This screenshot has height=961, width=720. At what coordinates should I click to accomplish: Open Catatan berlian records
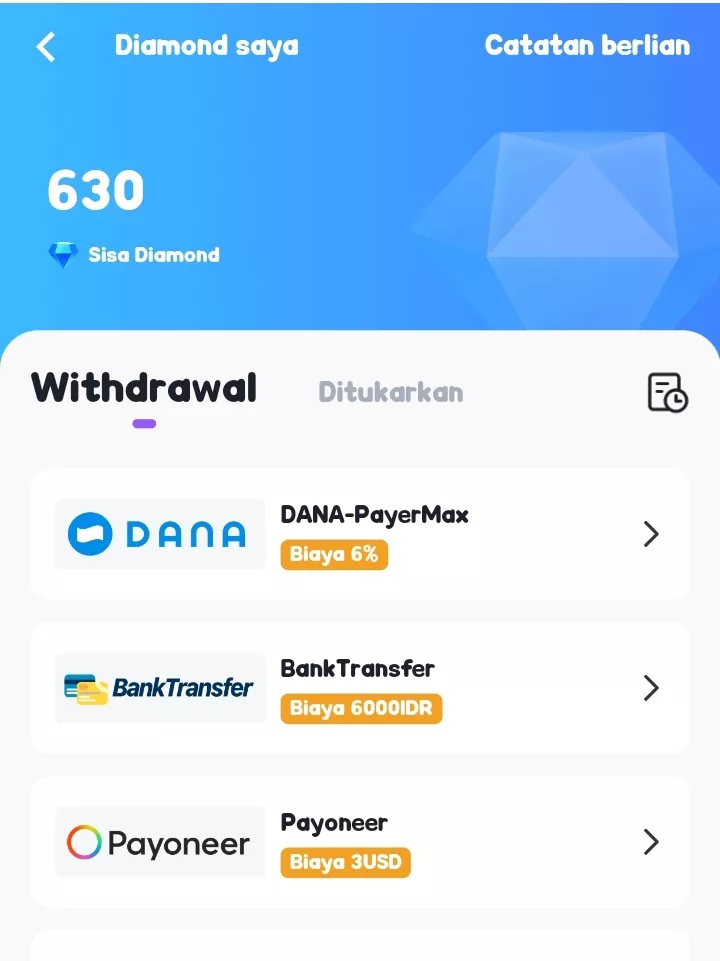(x=587, y=46)
